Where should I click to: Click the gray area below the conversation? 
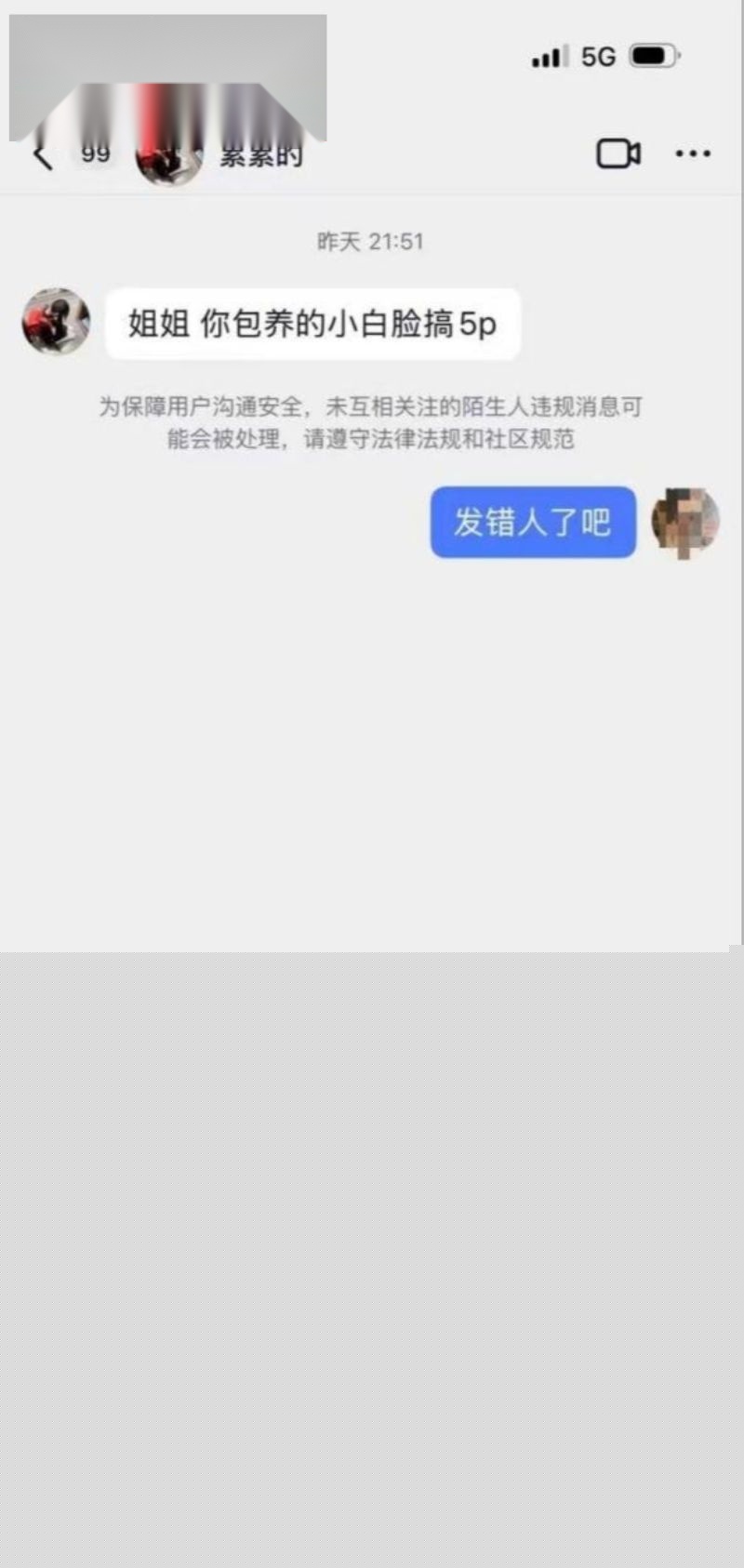pyautogui.click(x=372, y=1256)
